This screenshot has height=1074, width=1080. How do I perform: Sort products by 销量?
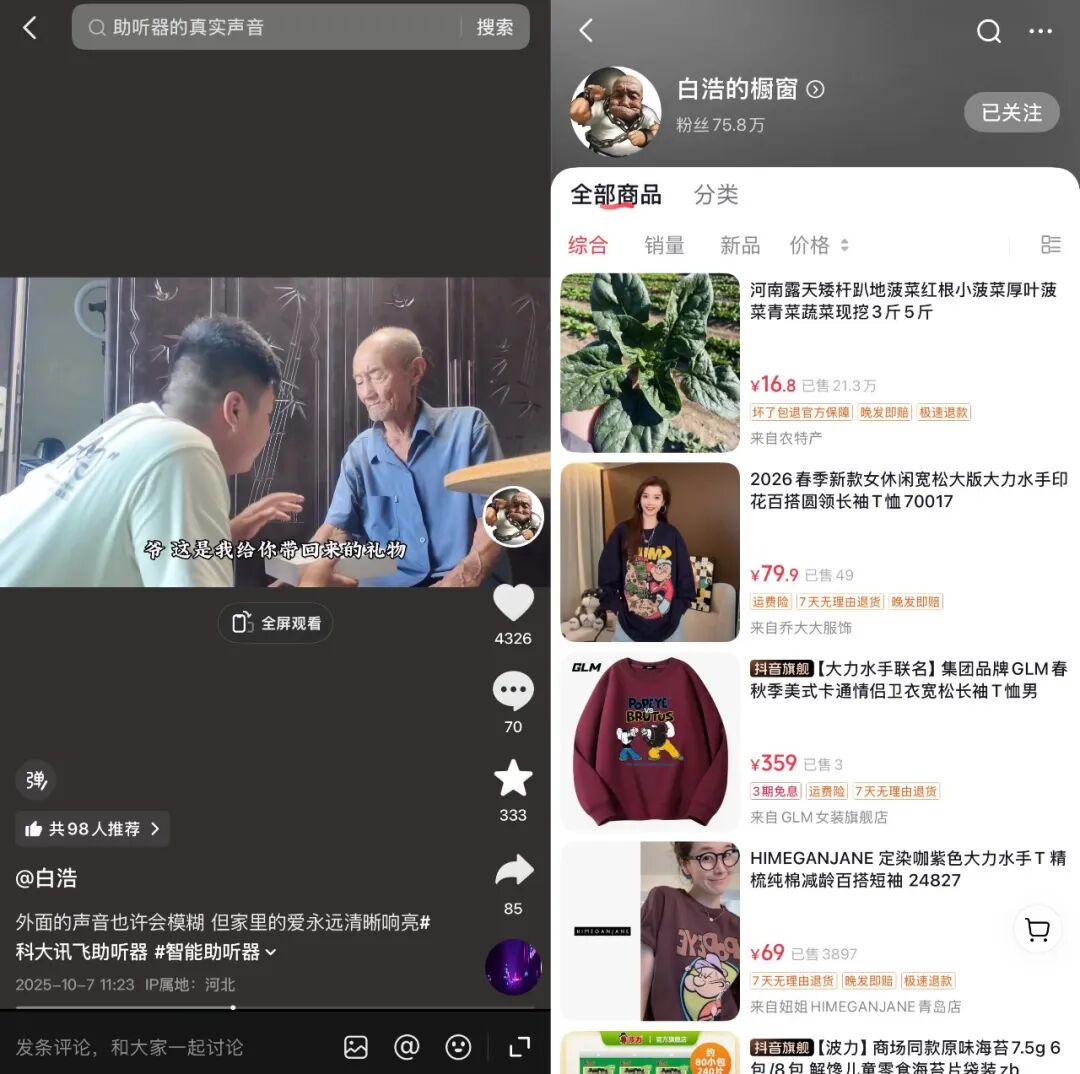point(664,245)
